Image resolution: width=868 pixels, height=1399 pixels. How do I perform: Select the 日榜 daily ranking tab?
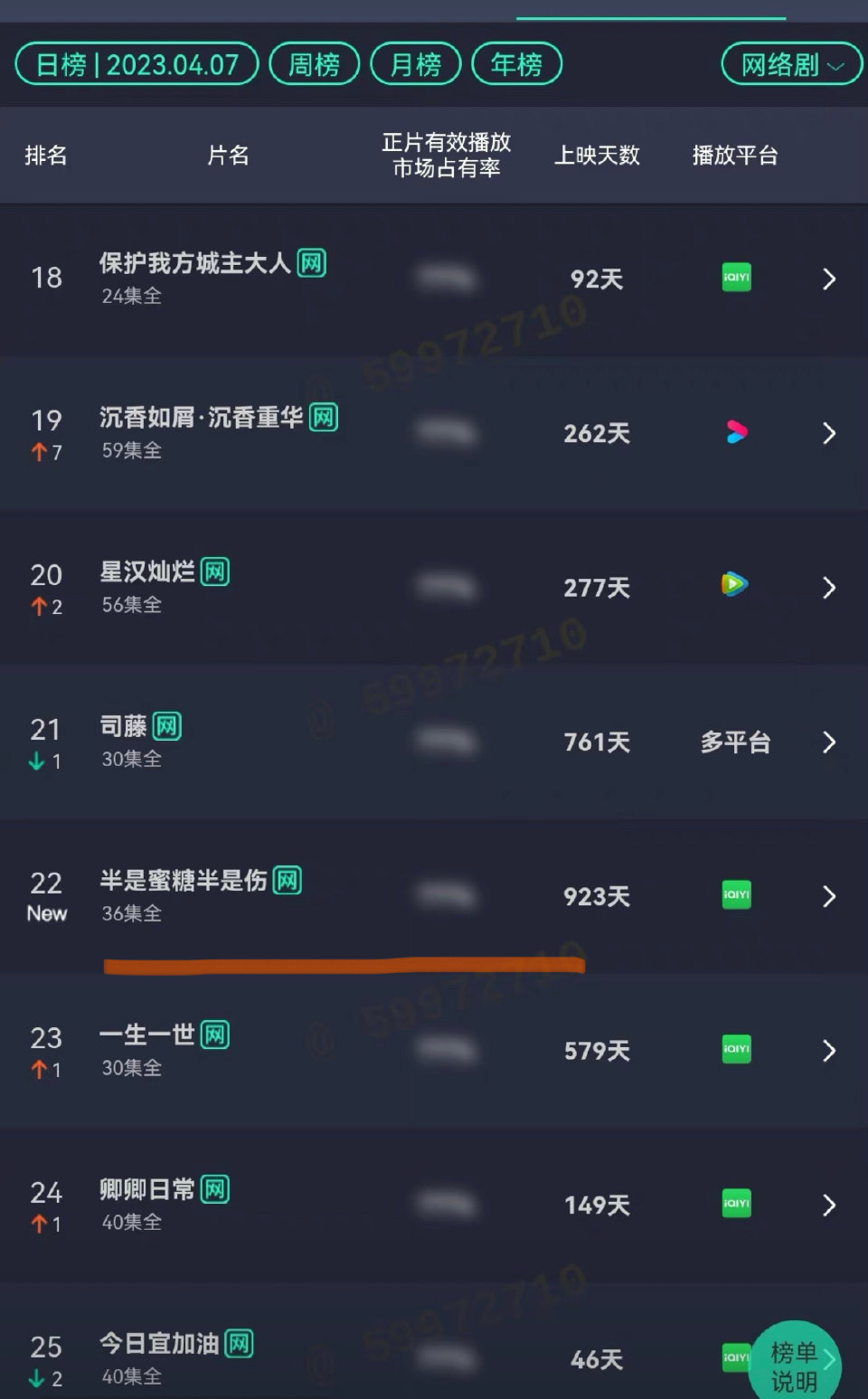[137, 65]
